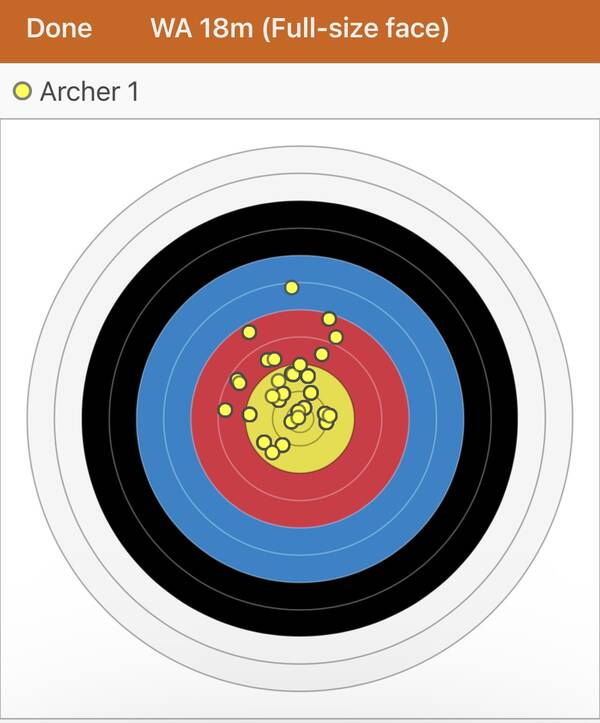Tap Done to close the target view
Screen dimensions: 600x723
tap(58, 28)
